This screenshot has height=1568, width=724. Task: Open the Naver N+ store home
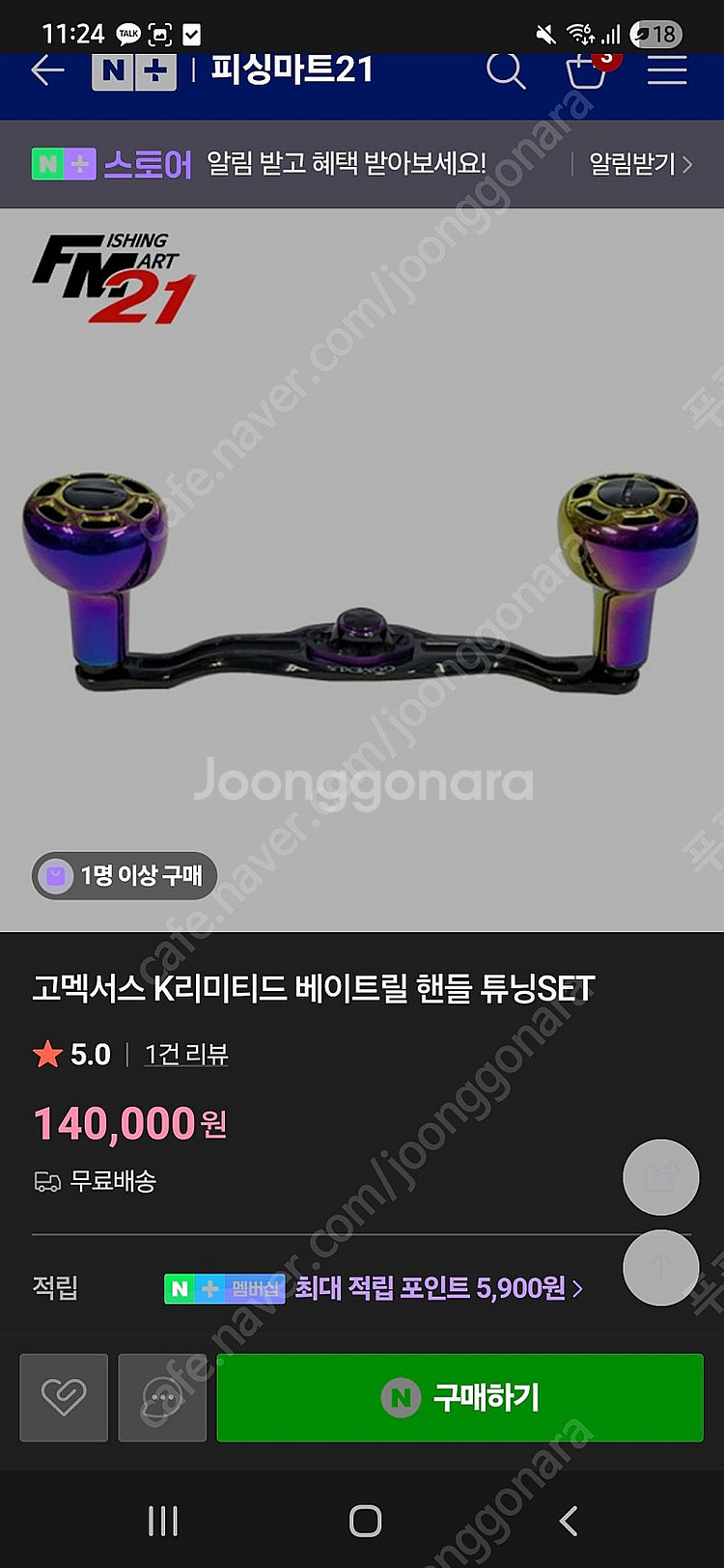134,70
